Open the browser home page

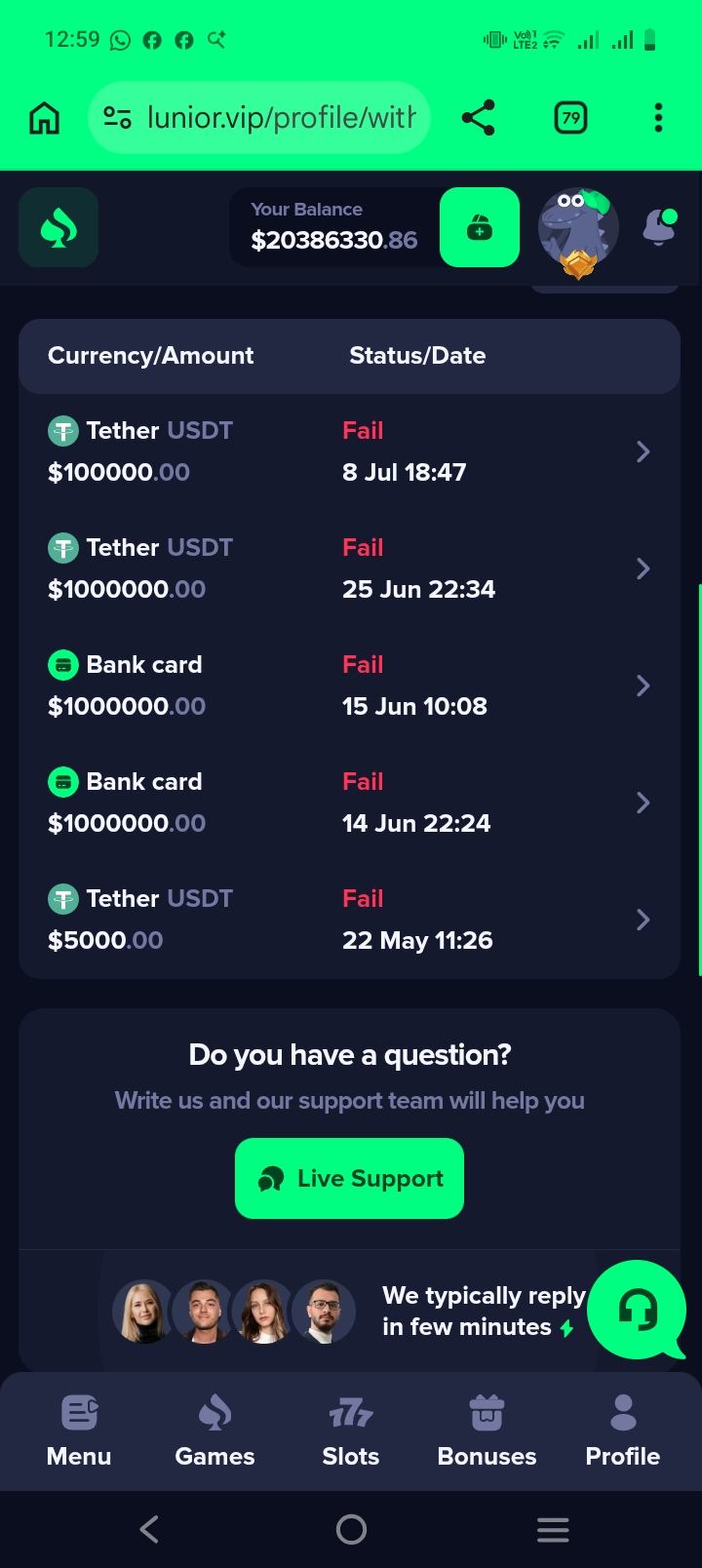pyautogui.click(x=45, y=118)
